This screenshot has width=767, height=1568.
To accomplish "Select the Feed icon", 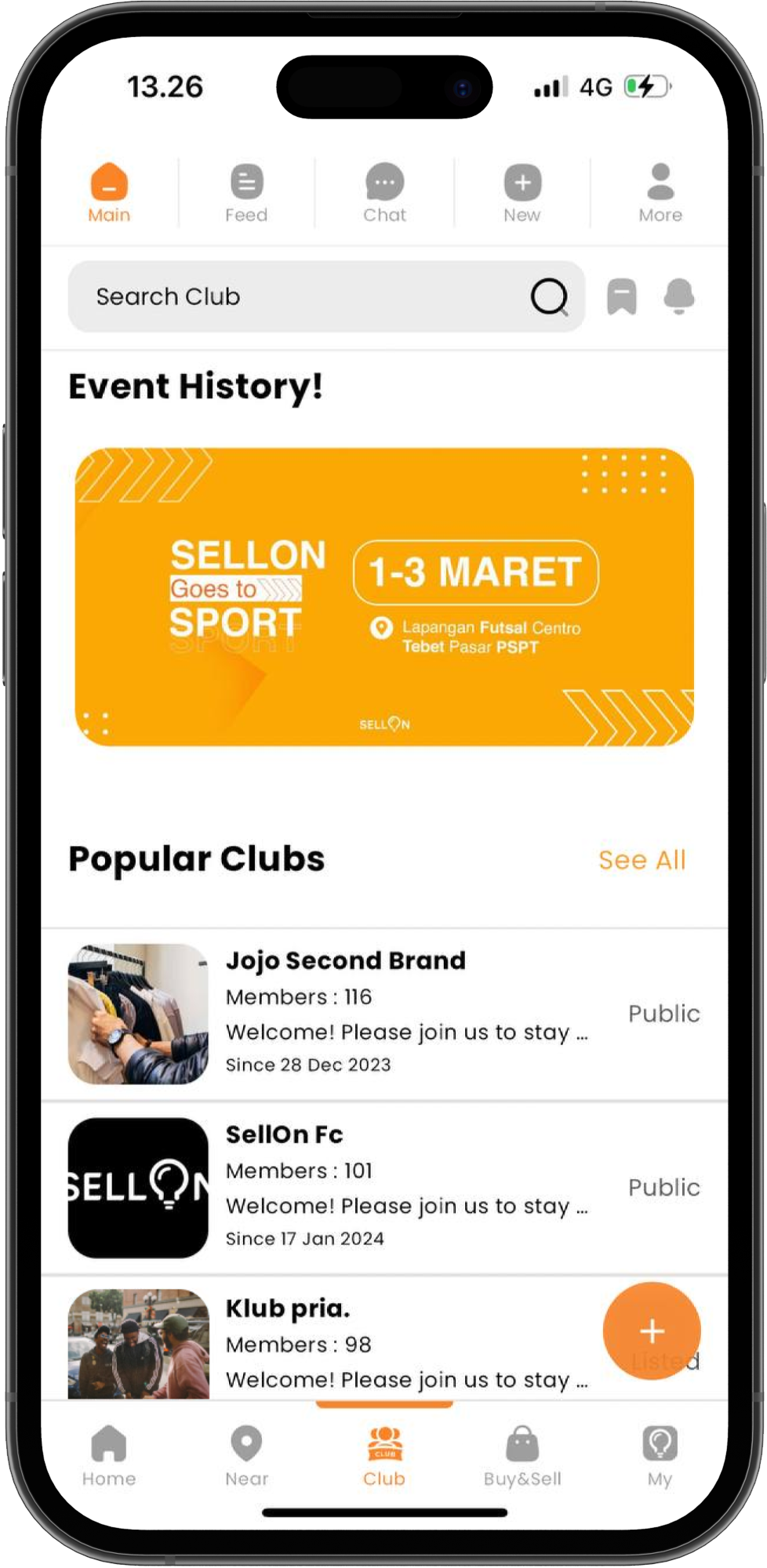I will click(x=246, y=182).
